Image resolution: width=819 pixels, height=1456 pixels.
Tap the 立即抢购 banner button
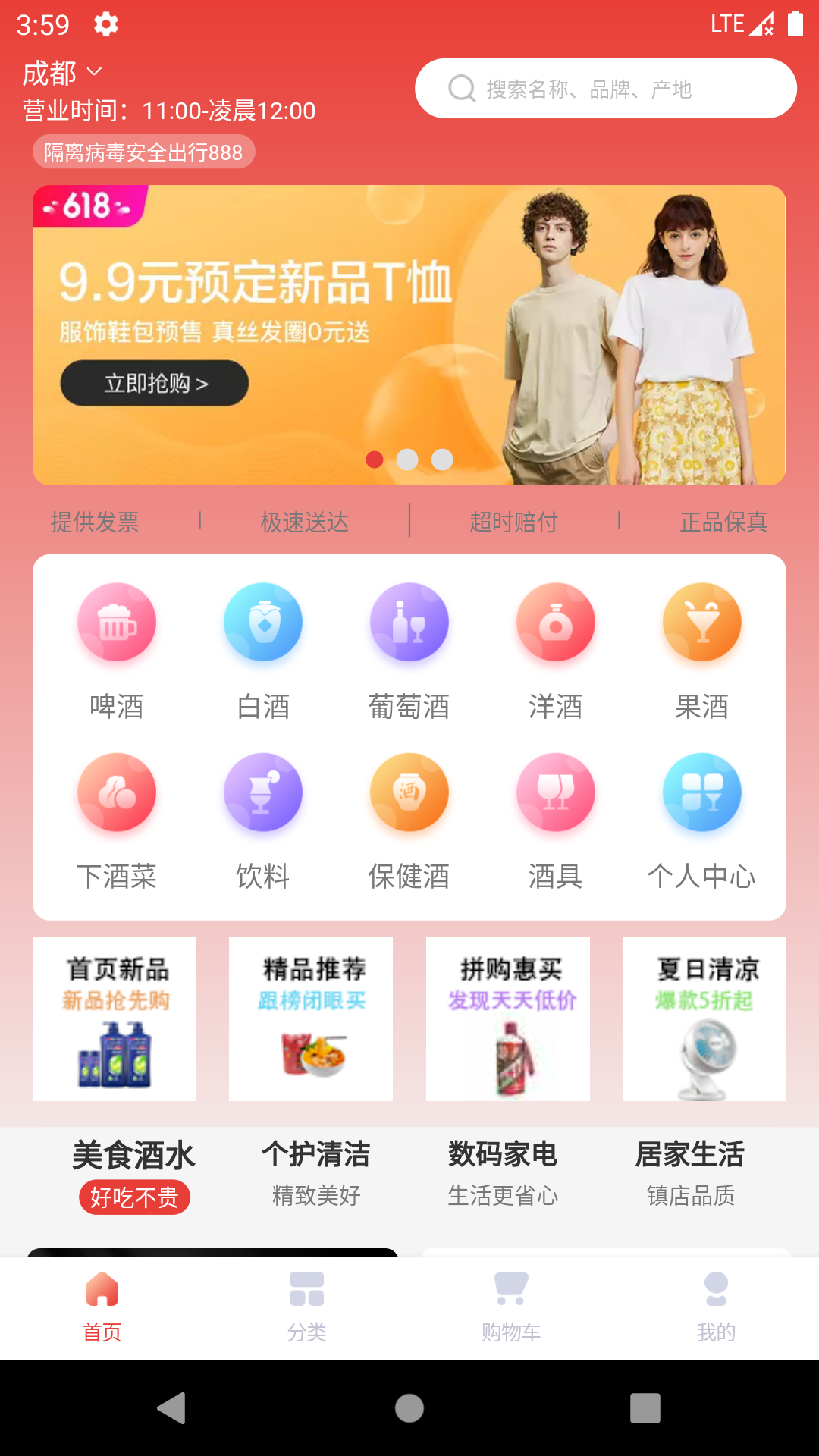(x=154, y=383)
